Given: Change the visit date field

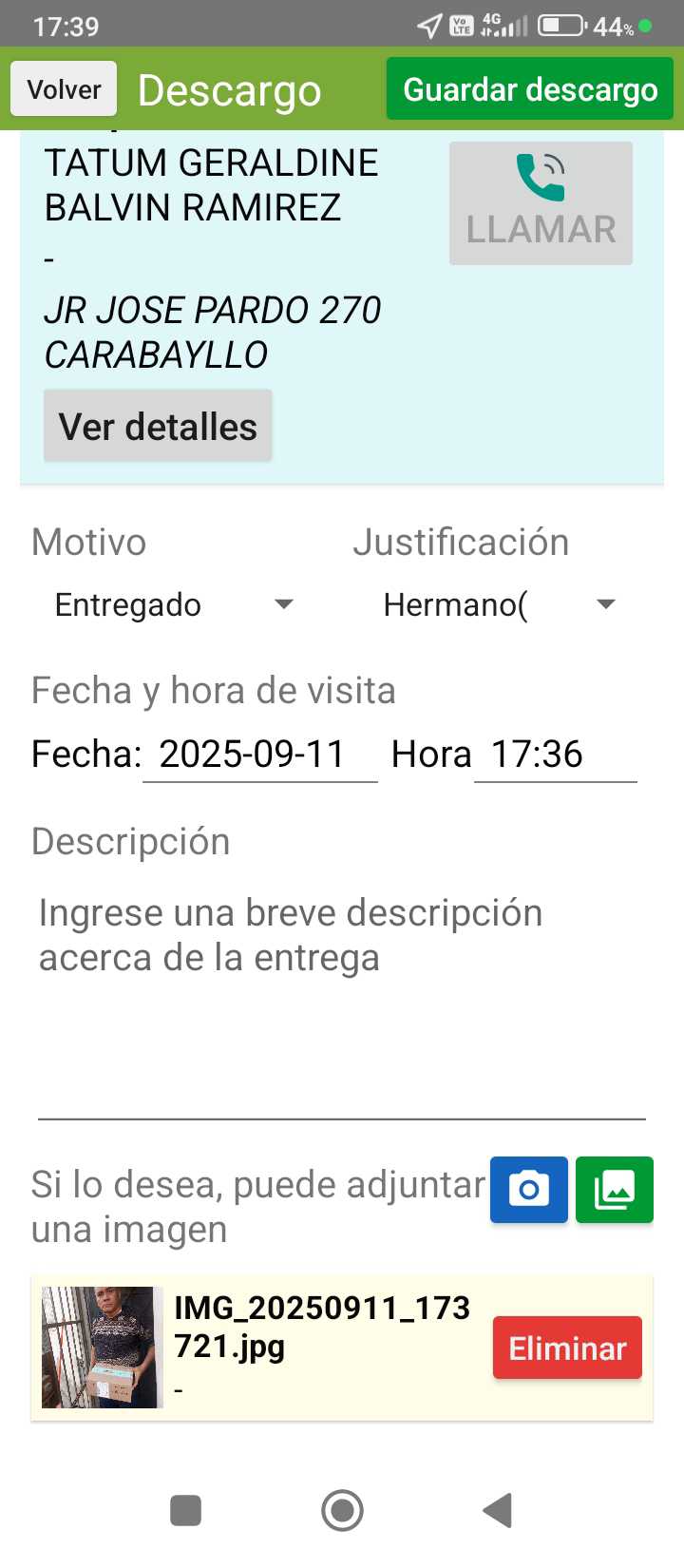Looking at the screenshot, I should pos(259,755).
